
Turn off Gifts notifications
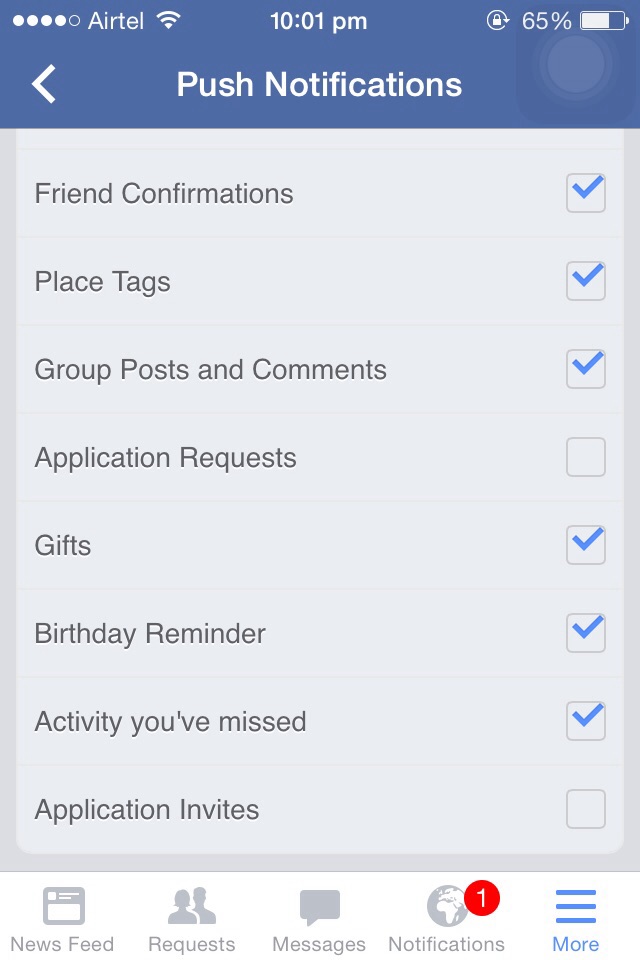coord(585,545)
